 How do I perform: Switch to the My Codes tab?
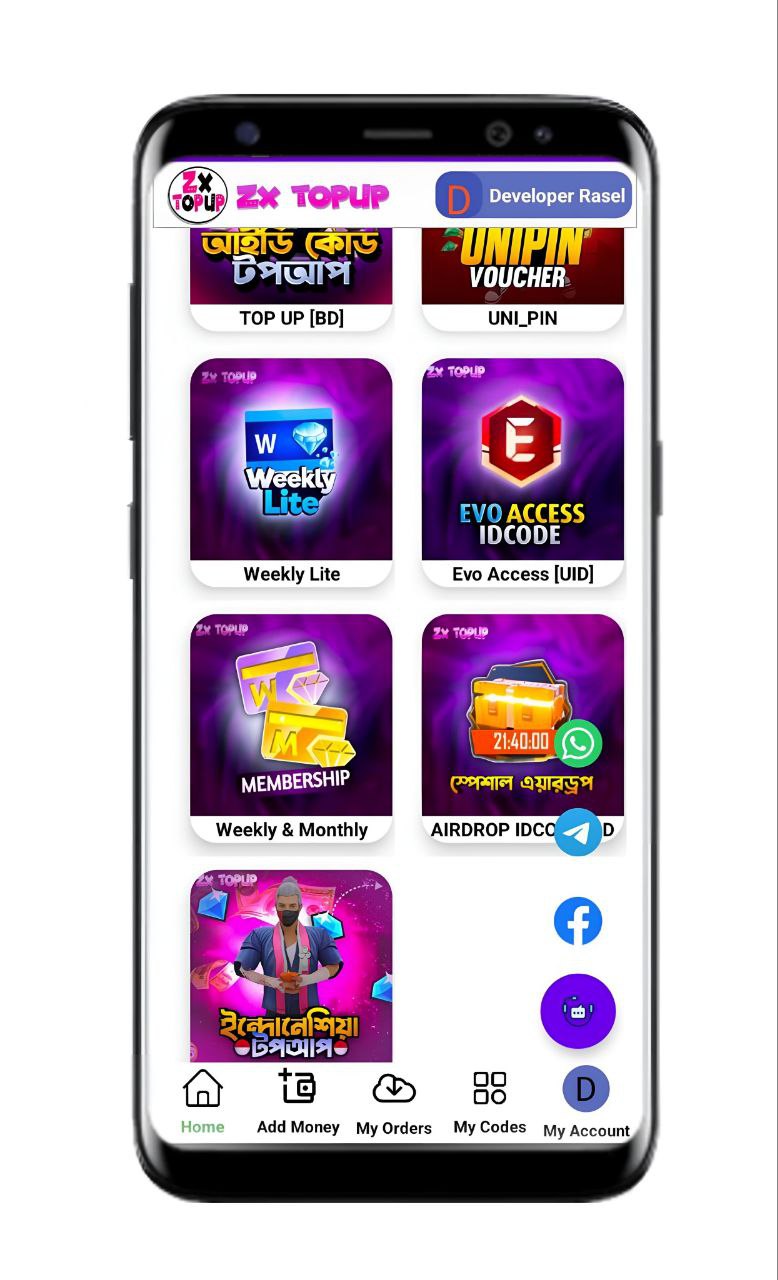coord(490,1102)
